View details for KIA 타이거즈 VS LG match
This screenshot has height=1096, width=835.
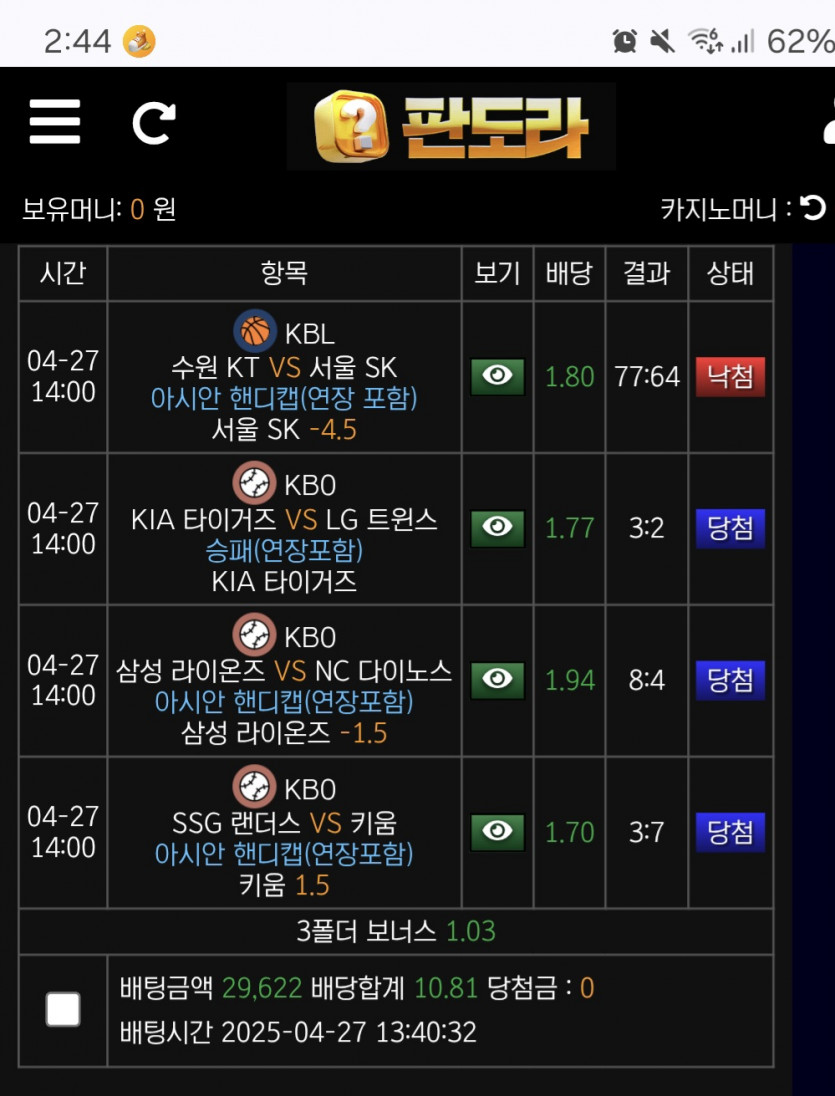pyautogui.click(x=498, y=528)
